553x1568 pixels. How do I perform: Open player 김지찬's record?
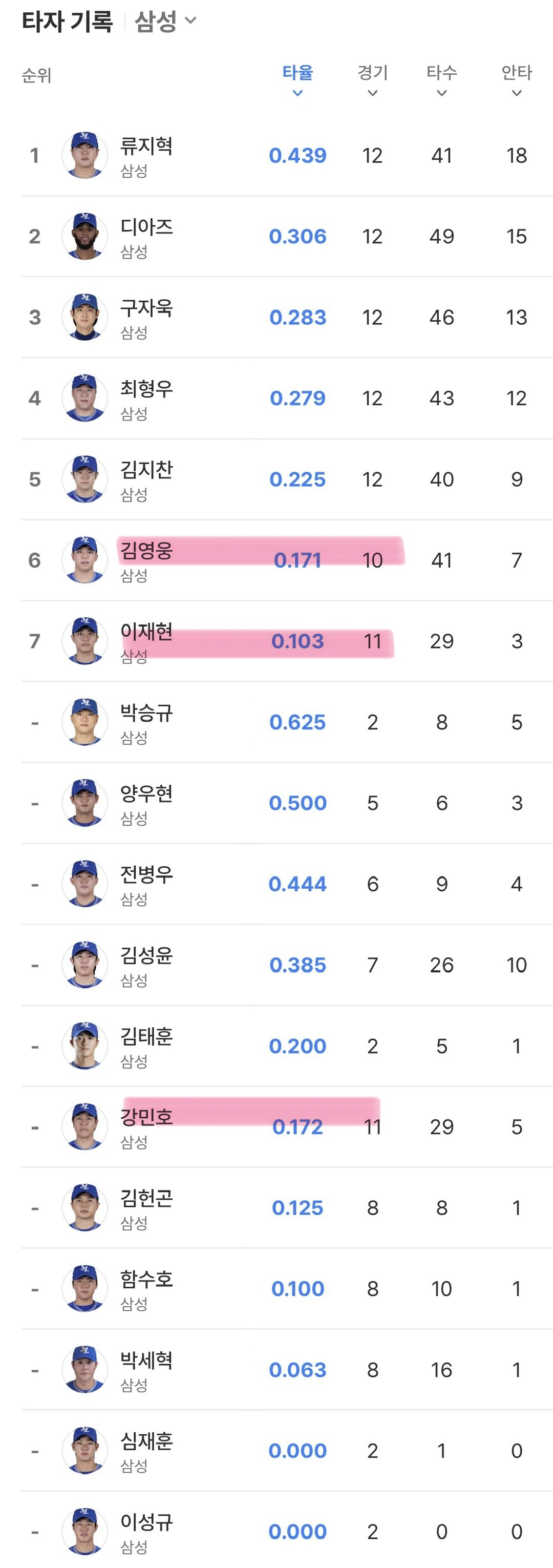pyautogui.click(x=287, y=479)
